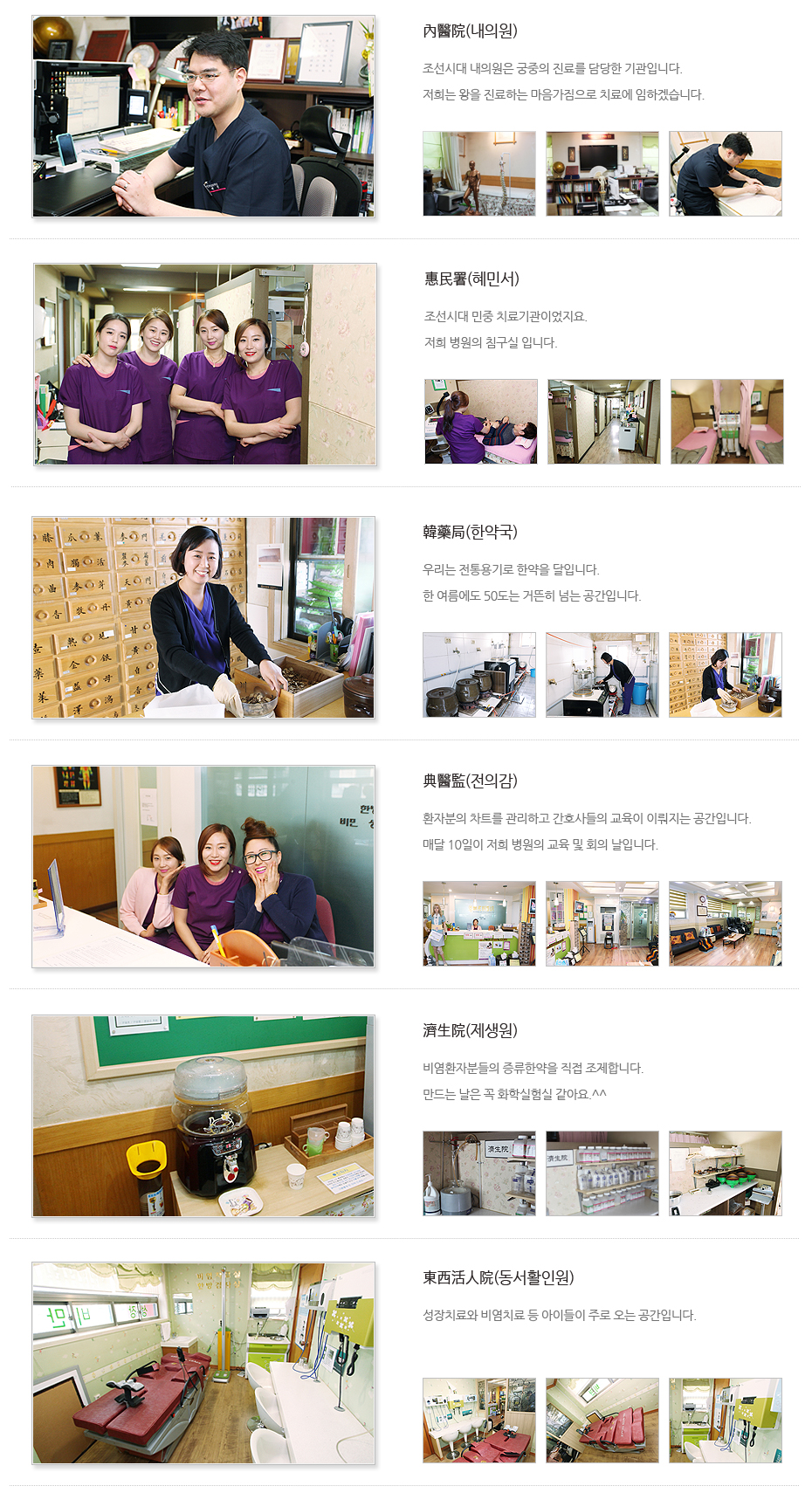Screen dimensions: 812x1493
Task: View the lobby corridor thumbnail under 전의감
Action: click(x=602, y=924)
